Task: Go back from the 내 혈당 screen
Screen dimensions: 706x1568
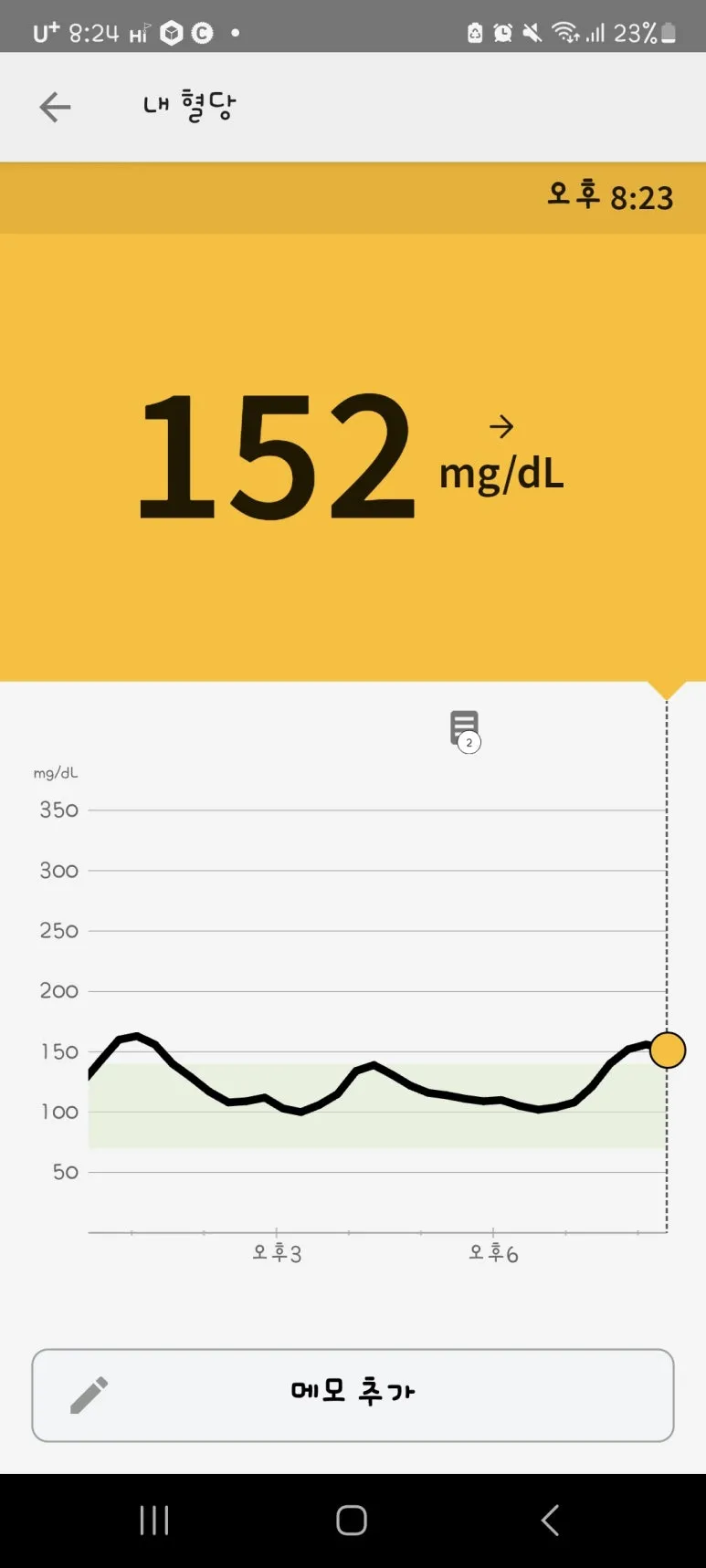Action: (55, 107)
